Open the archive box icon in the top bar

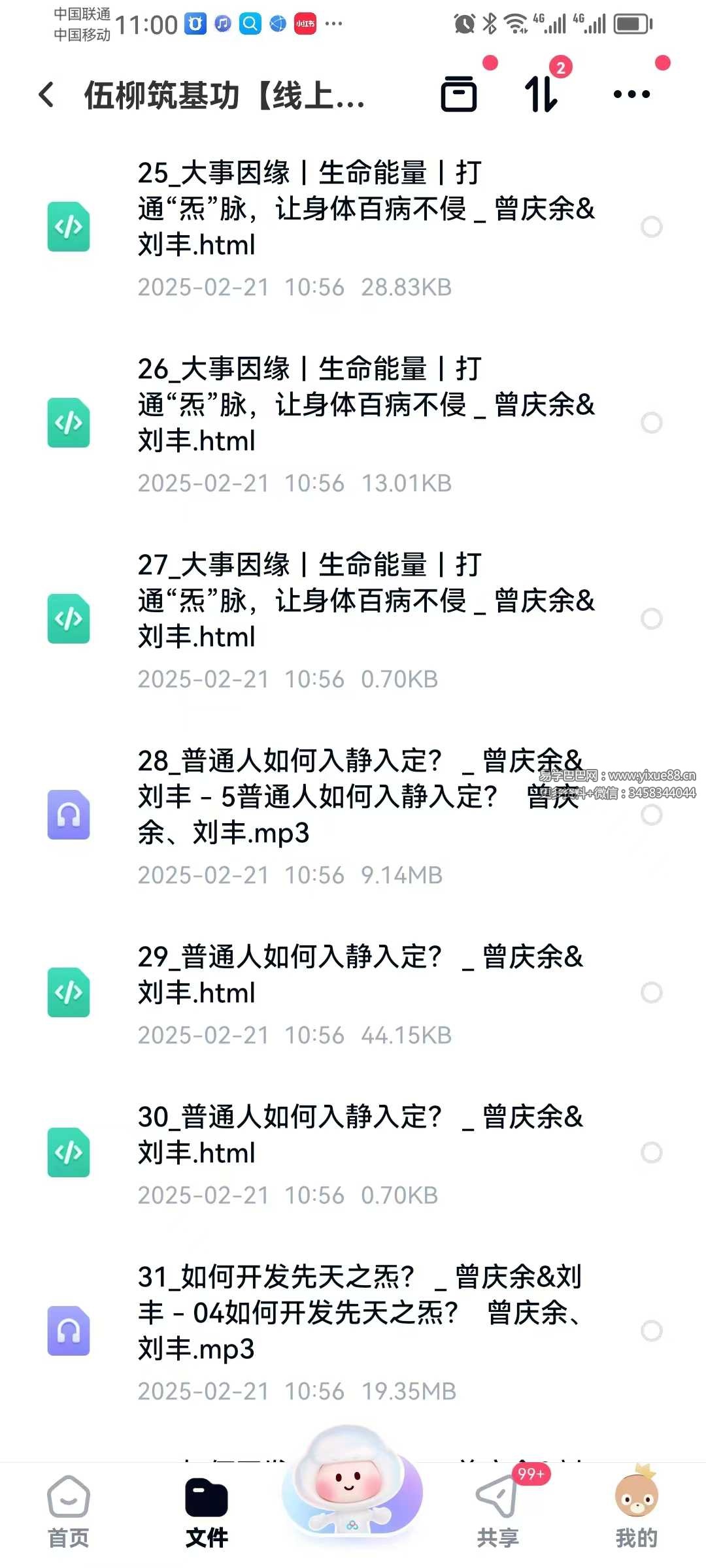459,94
